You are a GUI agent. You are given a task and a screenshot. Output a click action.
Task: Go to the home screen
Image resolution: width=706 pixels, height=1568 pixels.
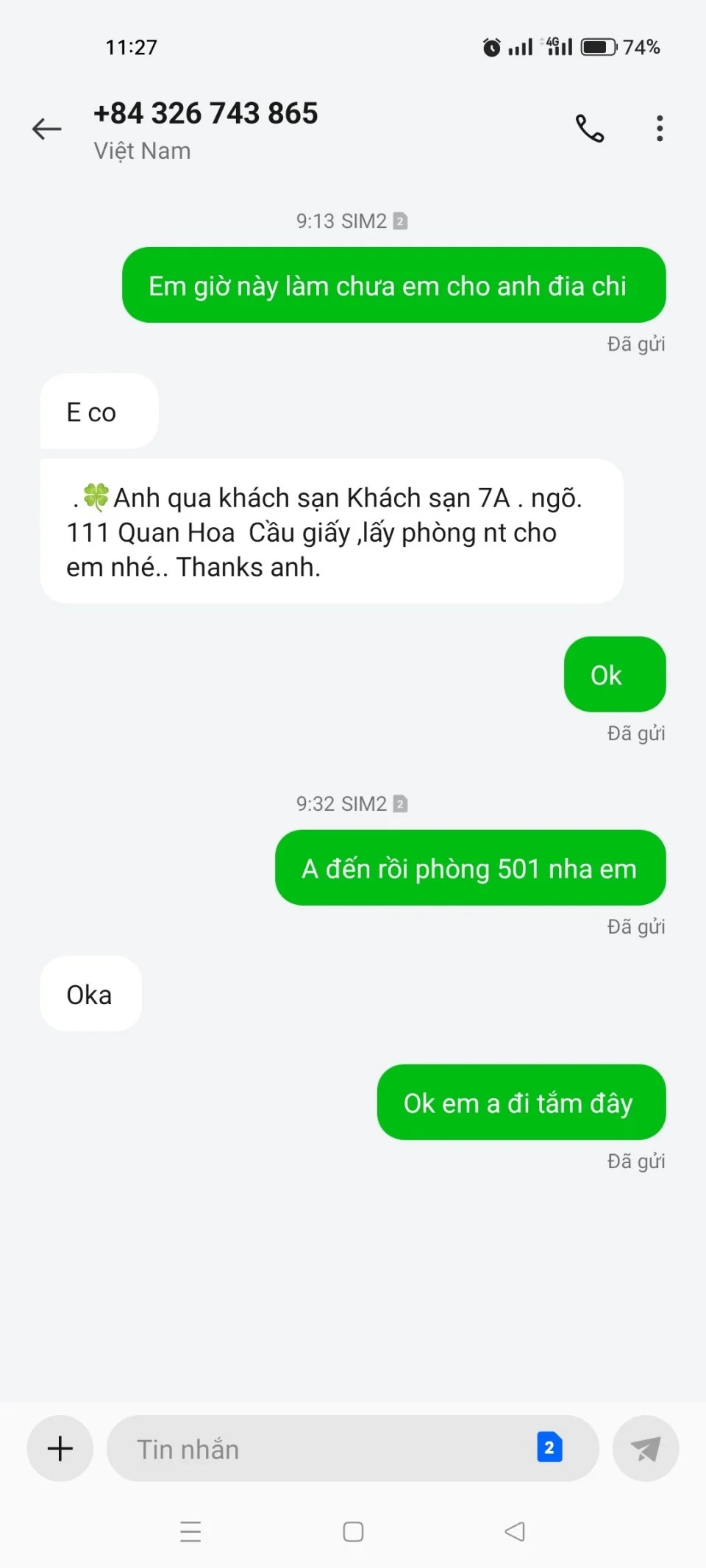[353, 1531]
